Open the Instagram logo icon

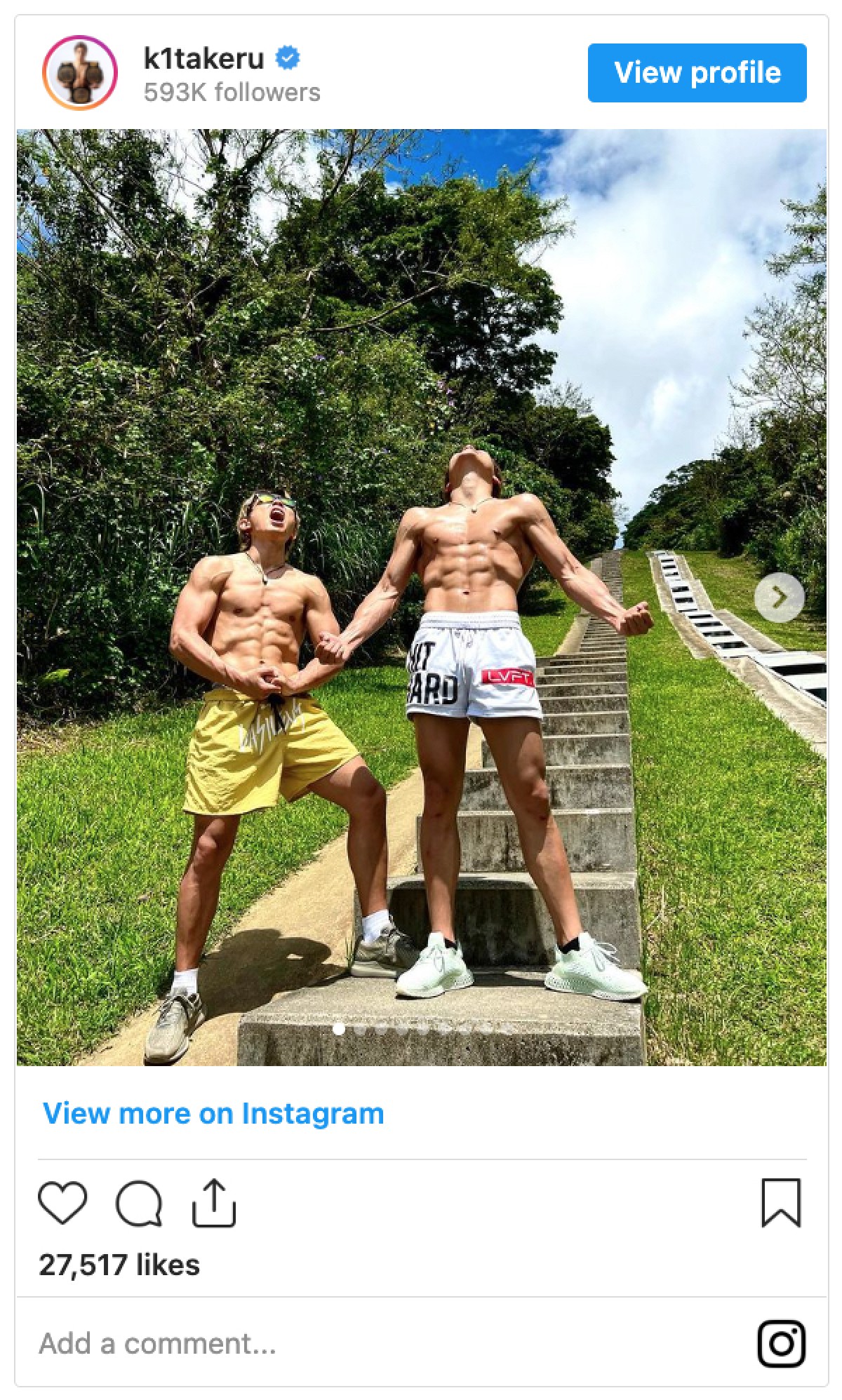point(781,1344)
